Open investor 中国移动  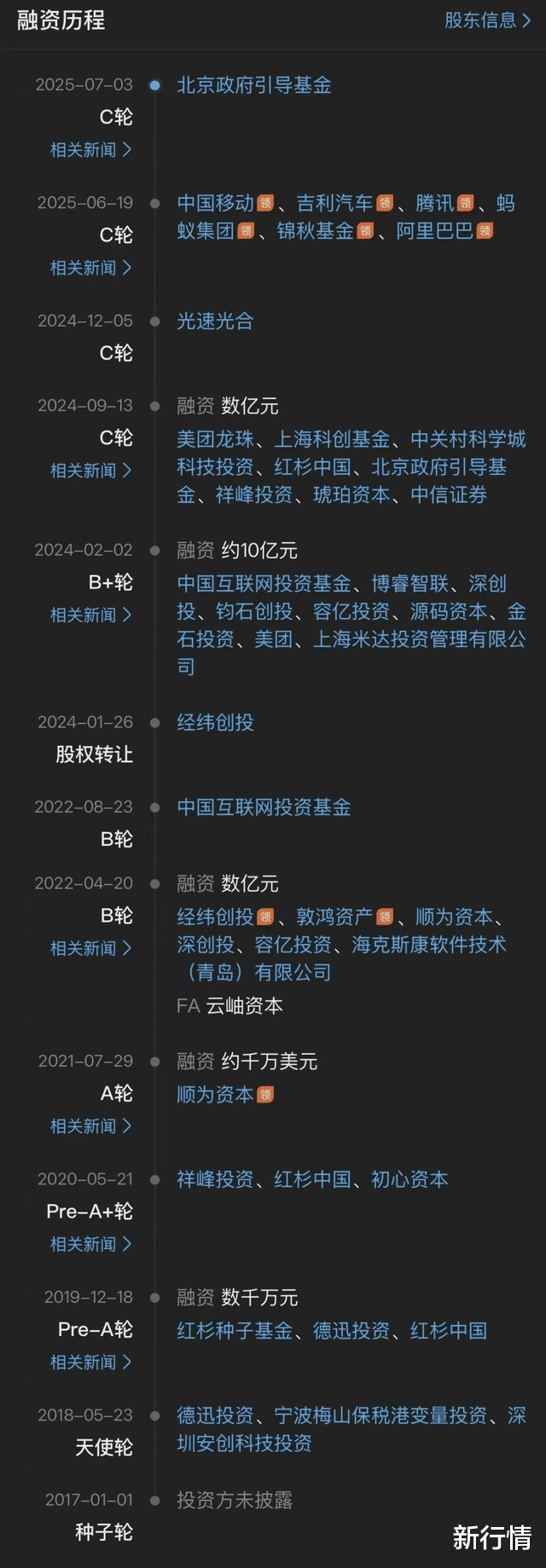click(215, 203)
